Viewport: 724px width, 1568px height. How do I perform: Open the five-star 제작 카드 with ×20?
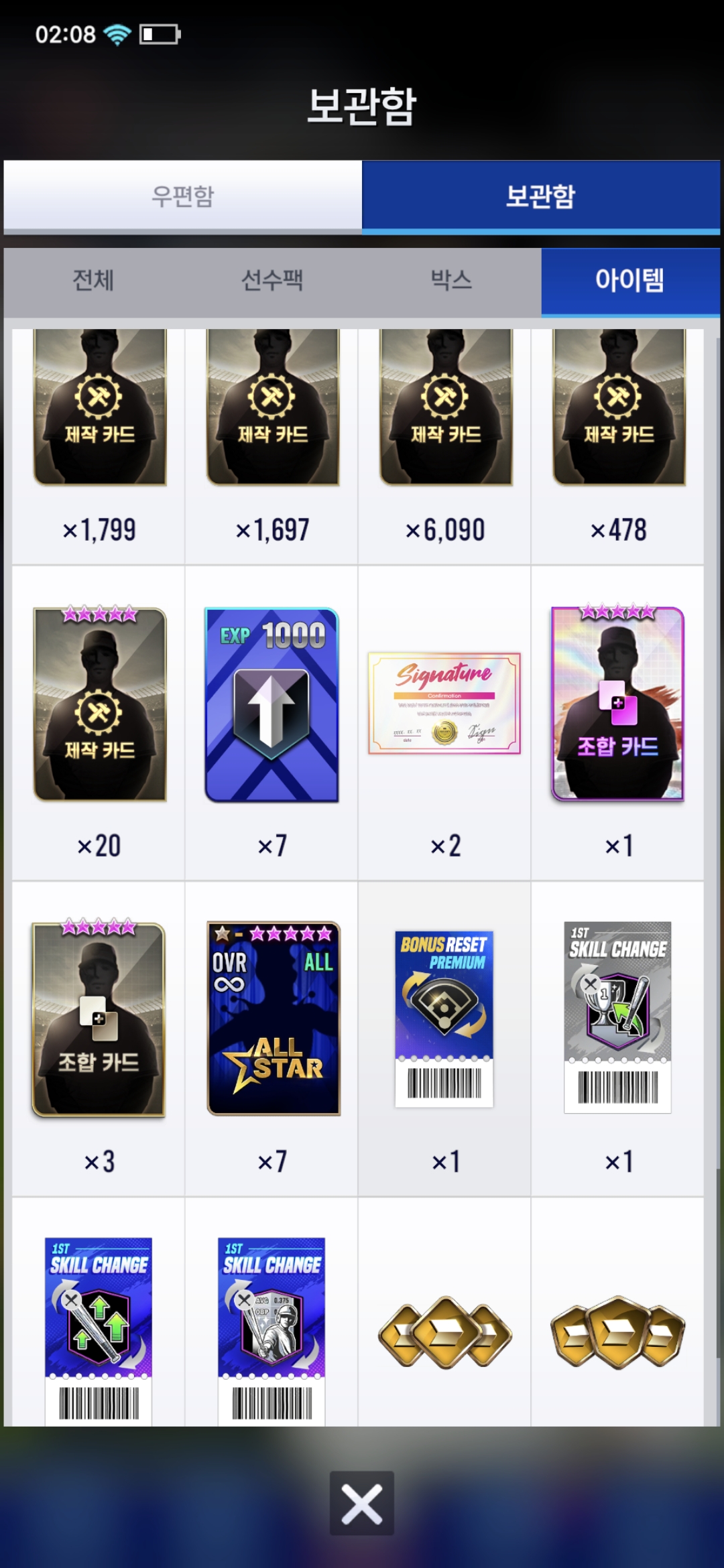[99, 705]
